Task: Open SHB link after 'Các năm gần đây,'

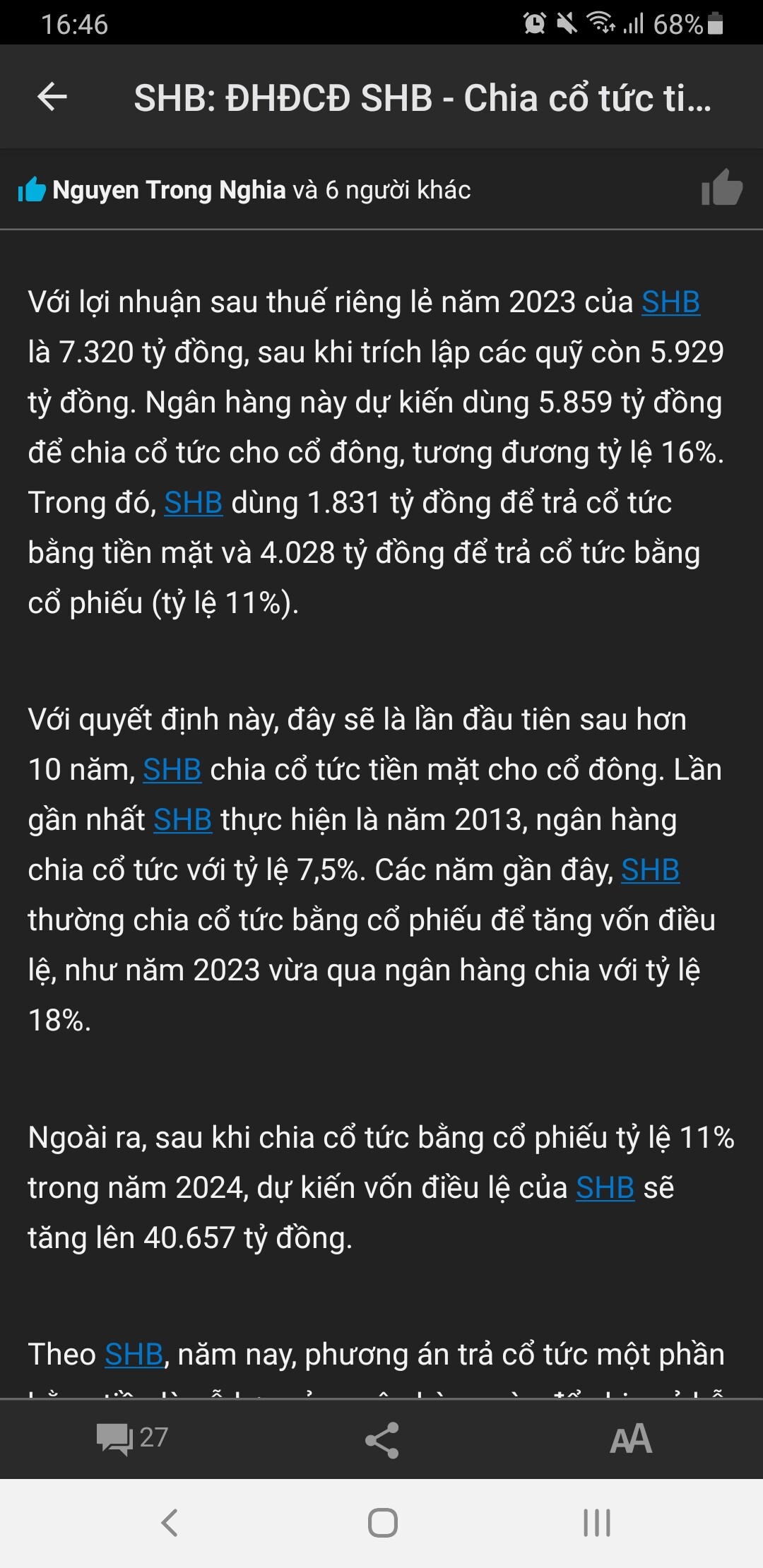Action: click(x=650, y=870)
